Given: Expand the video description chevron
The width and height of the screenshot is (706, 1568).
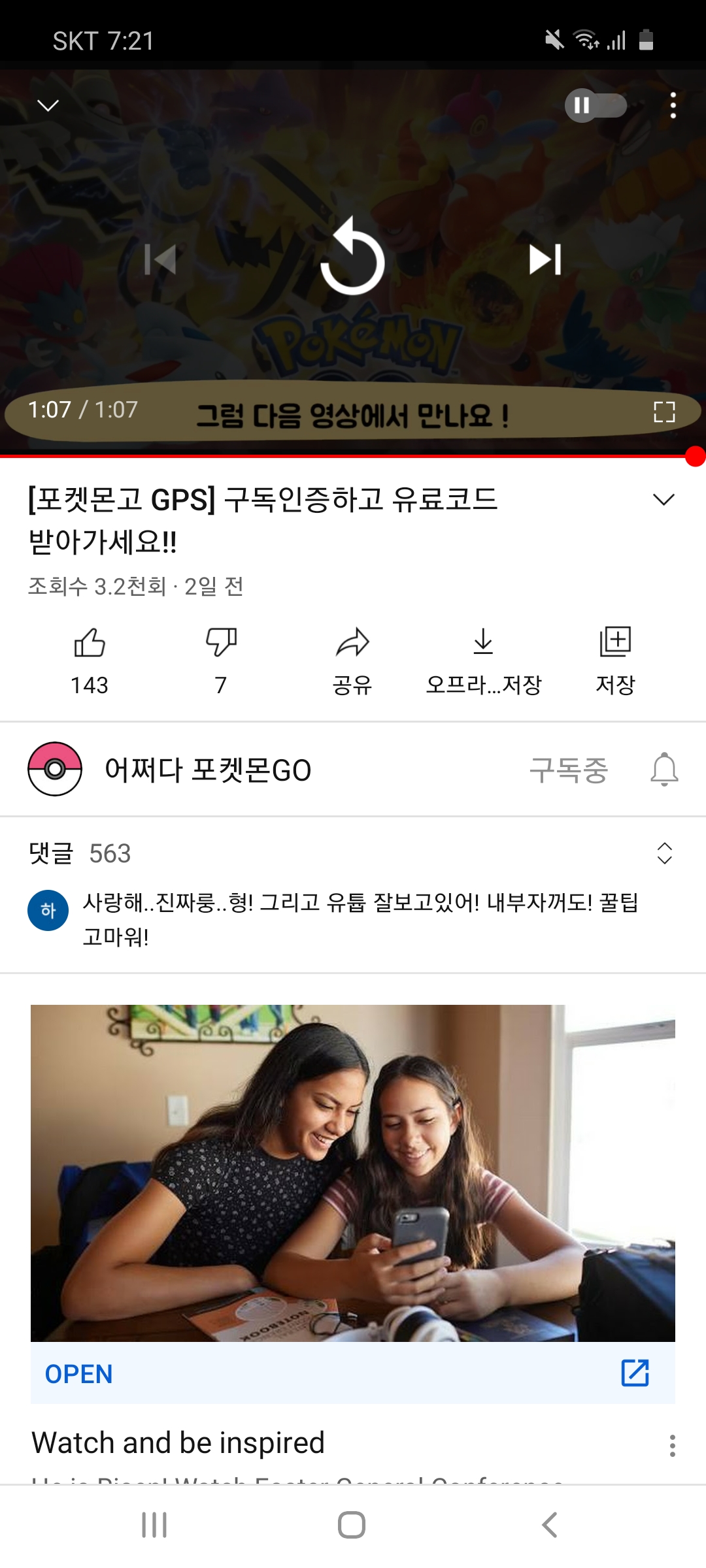Looking at the screenshot, I should coord(664,500).
